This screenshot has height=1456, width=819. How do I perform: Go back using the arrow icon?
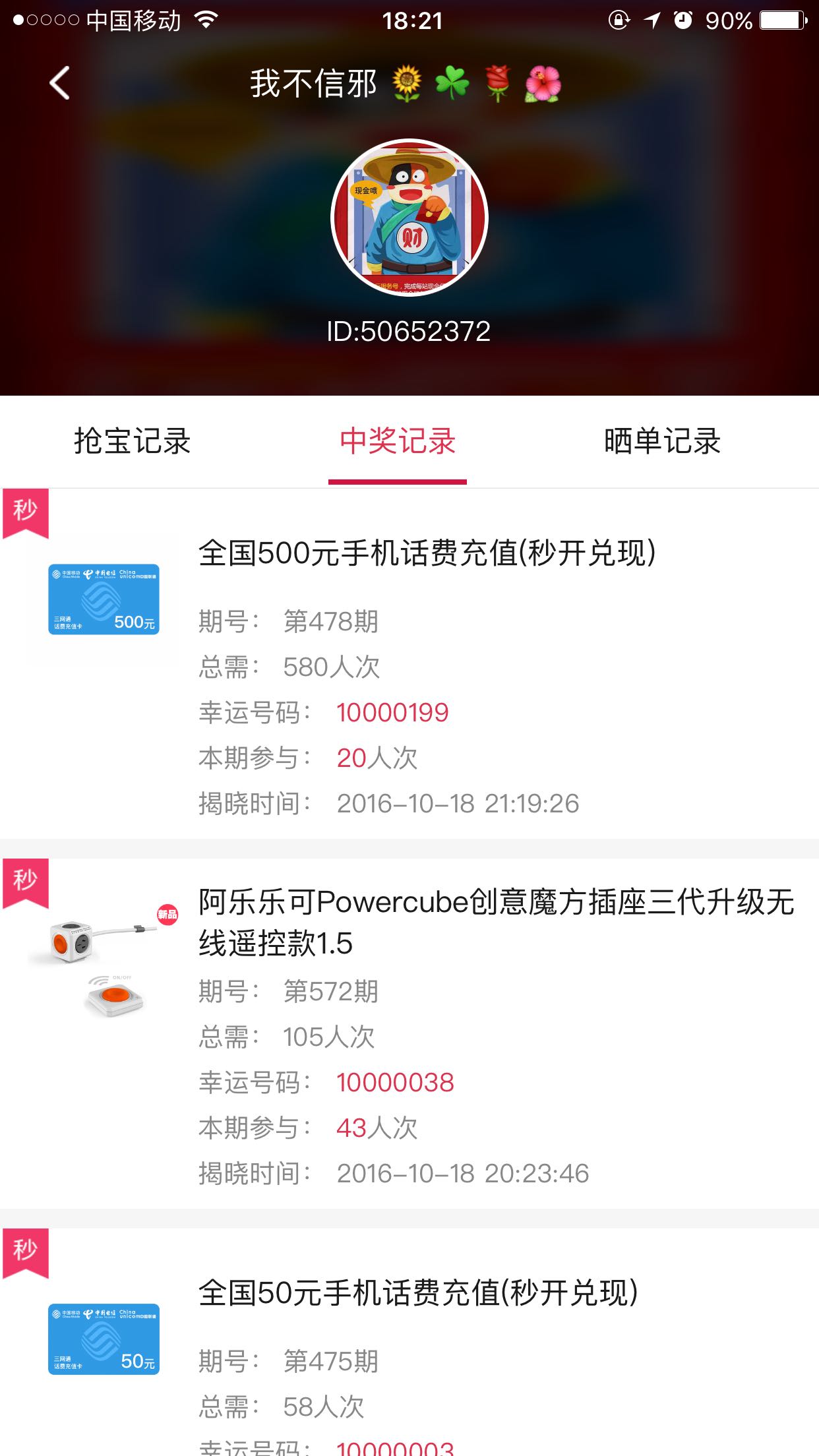pos(59,83)
